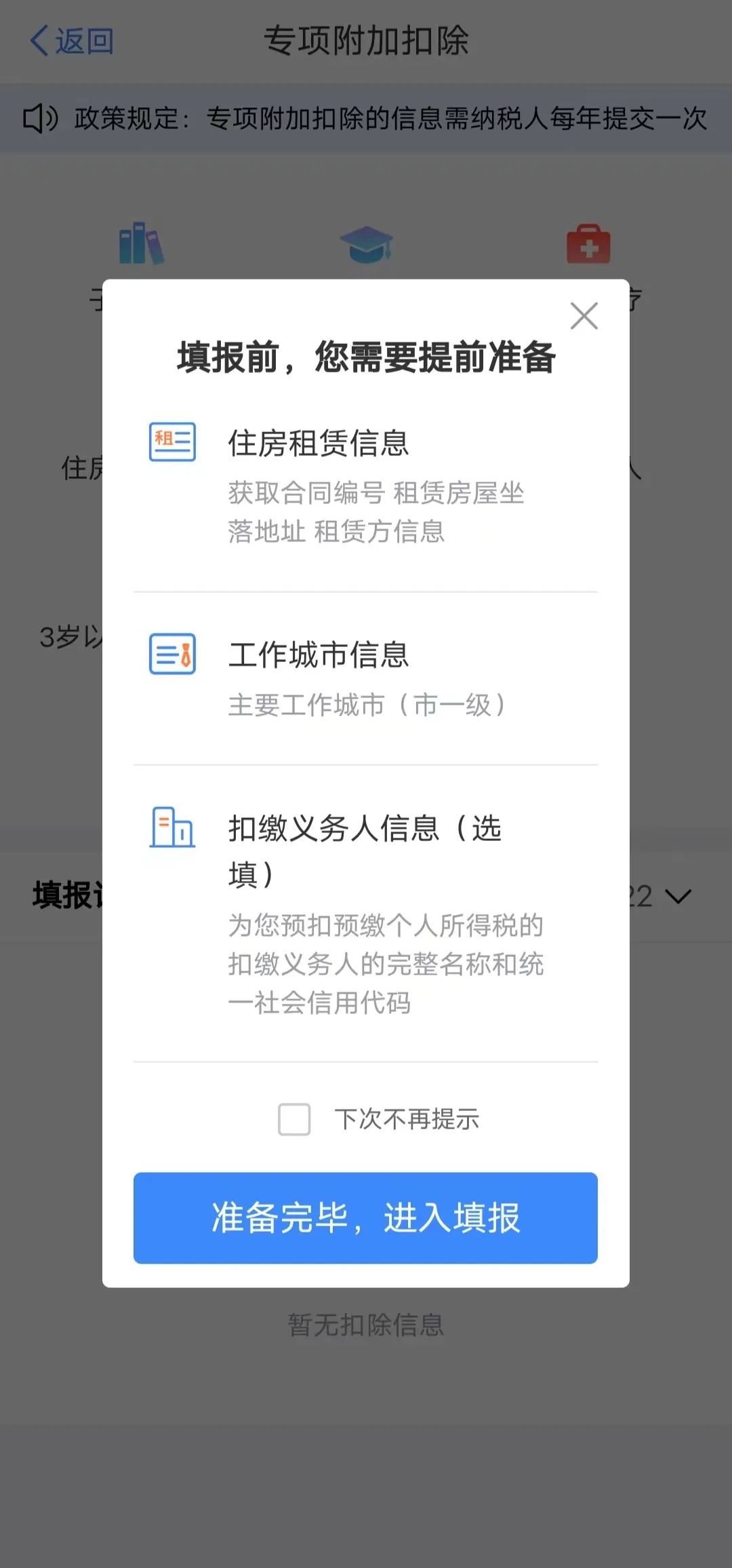Tap 准备完毕，进入填报 button
Screen dimensions: 732x1568
point(365,1218)
